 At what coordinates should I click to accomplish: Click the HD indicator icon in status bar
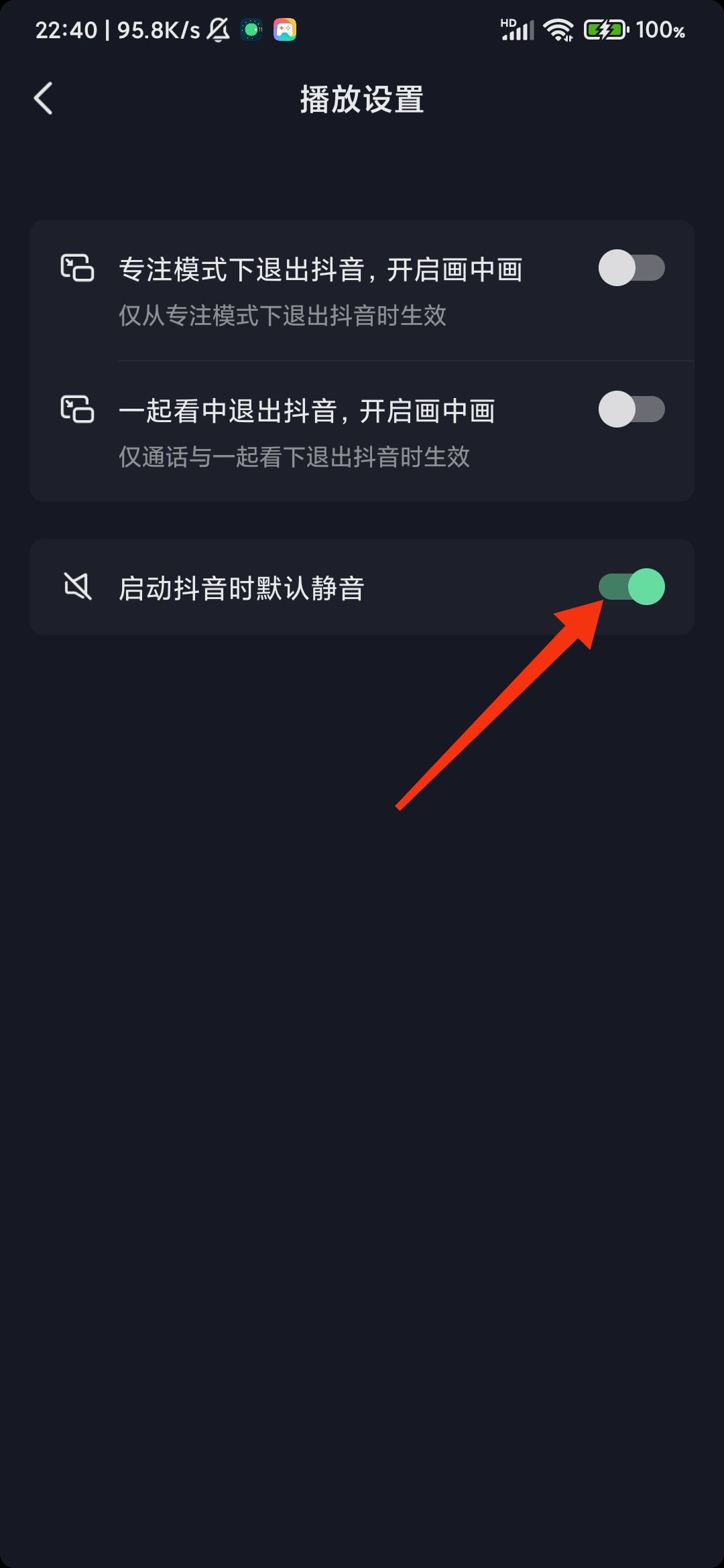click(x=507, y=22)
